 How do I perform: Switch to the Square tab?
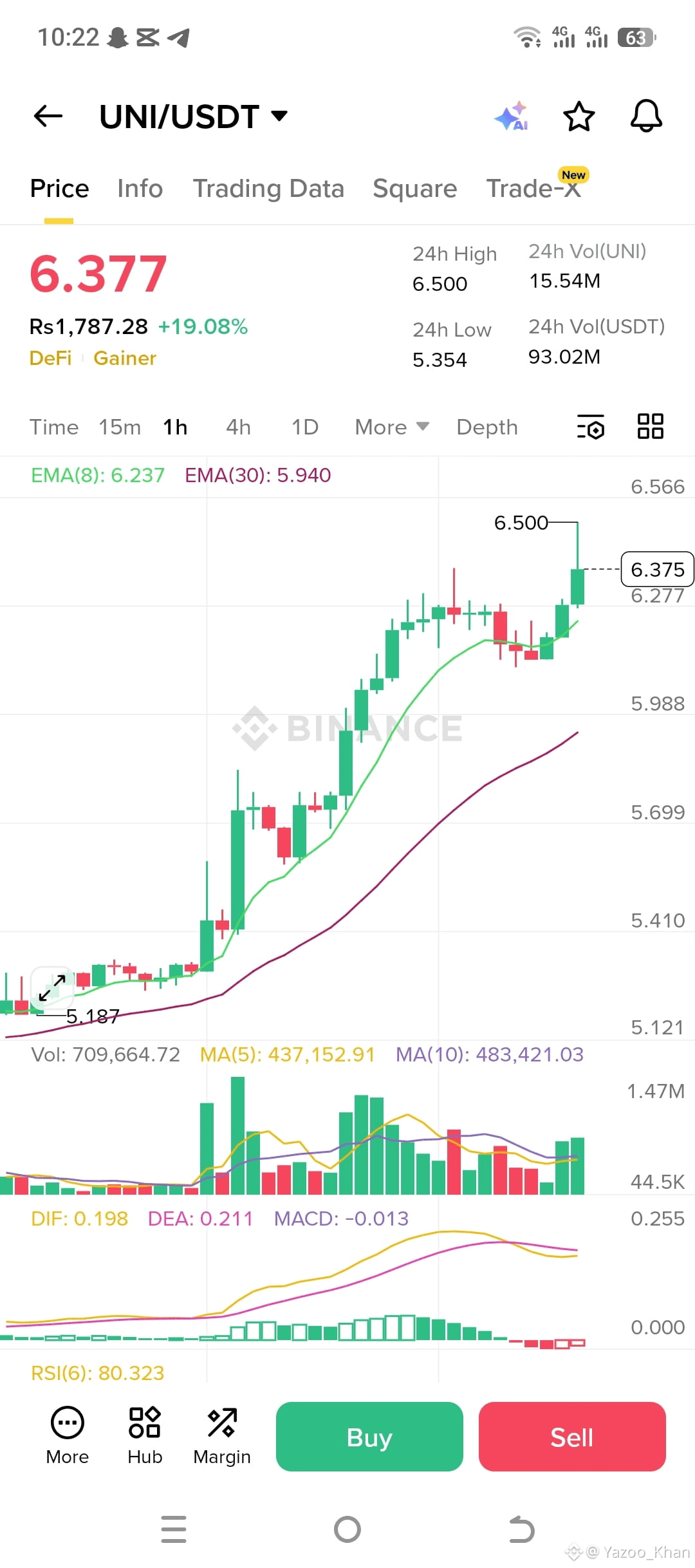(414, 189)
